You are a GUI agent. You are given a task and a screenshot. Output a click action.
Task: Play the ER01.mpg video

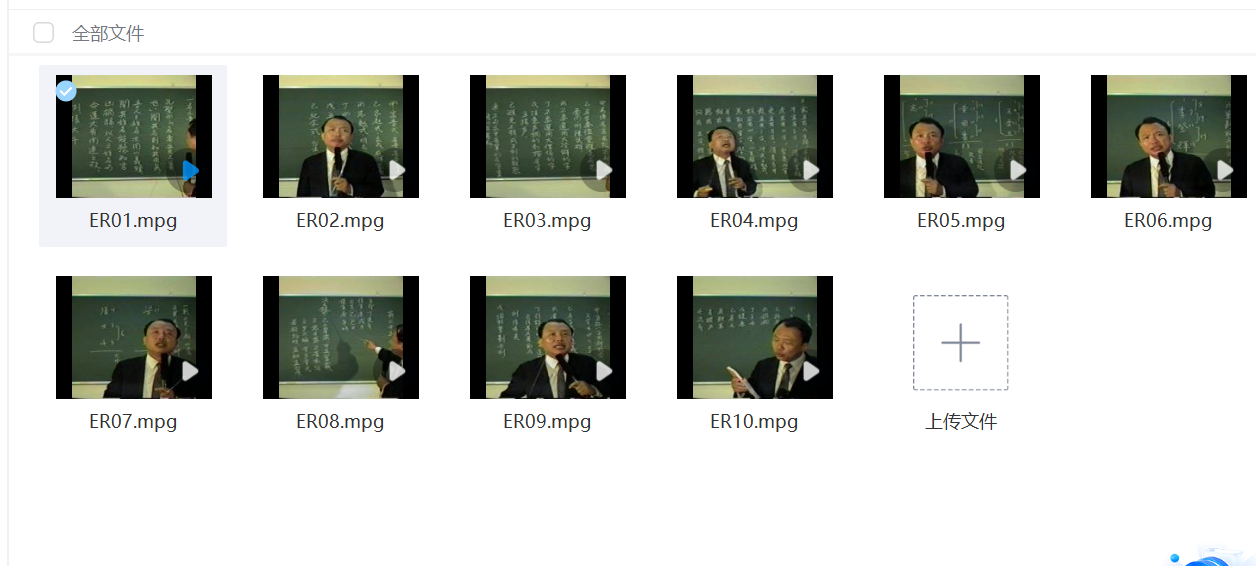click(190, 170)
